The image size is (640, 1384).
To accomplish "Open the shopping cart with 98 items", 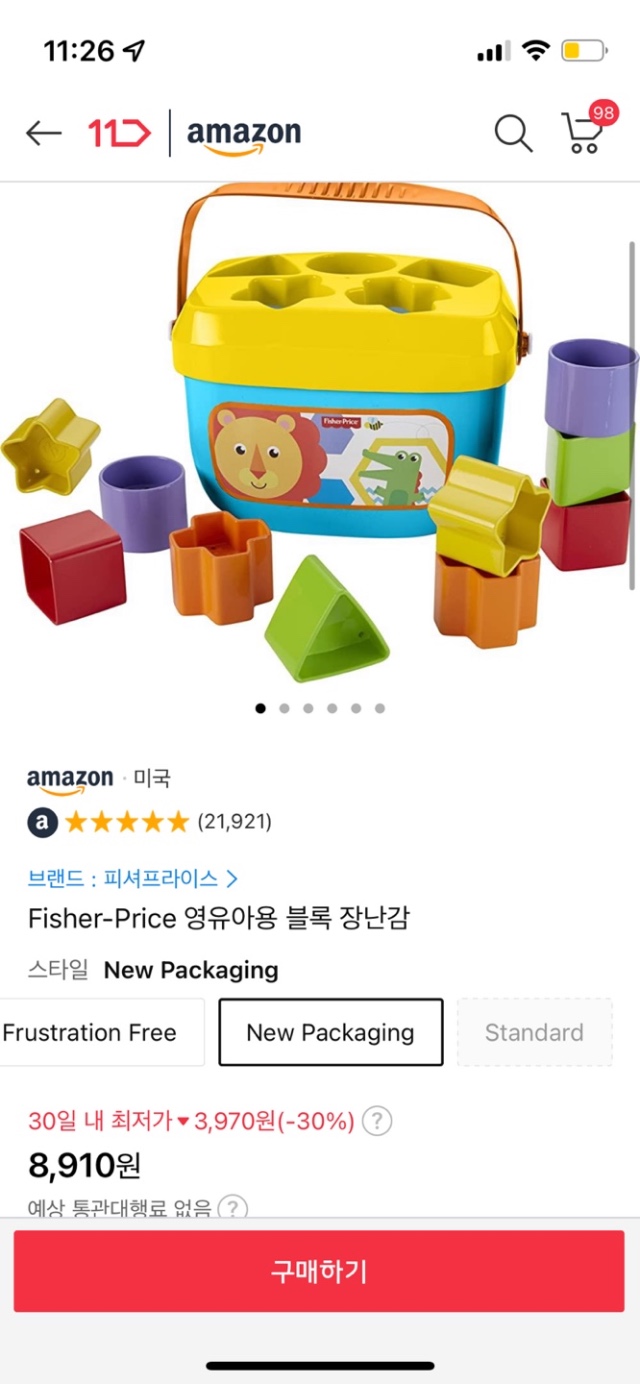I will pos(584,132).
